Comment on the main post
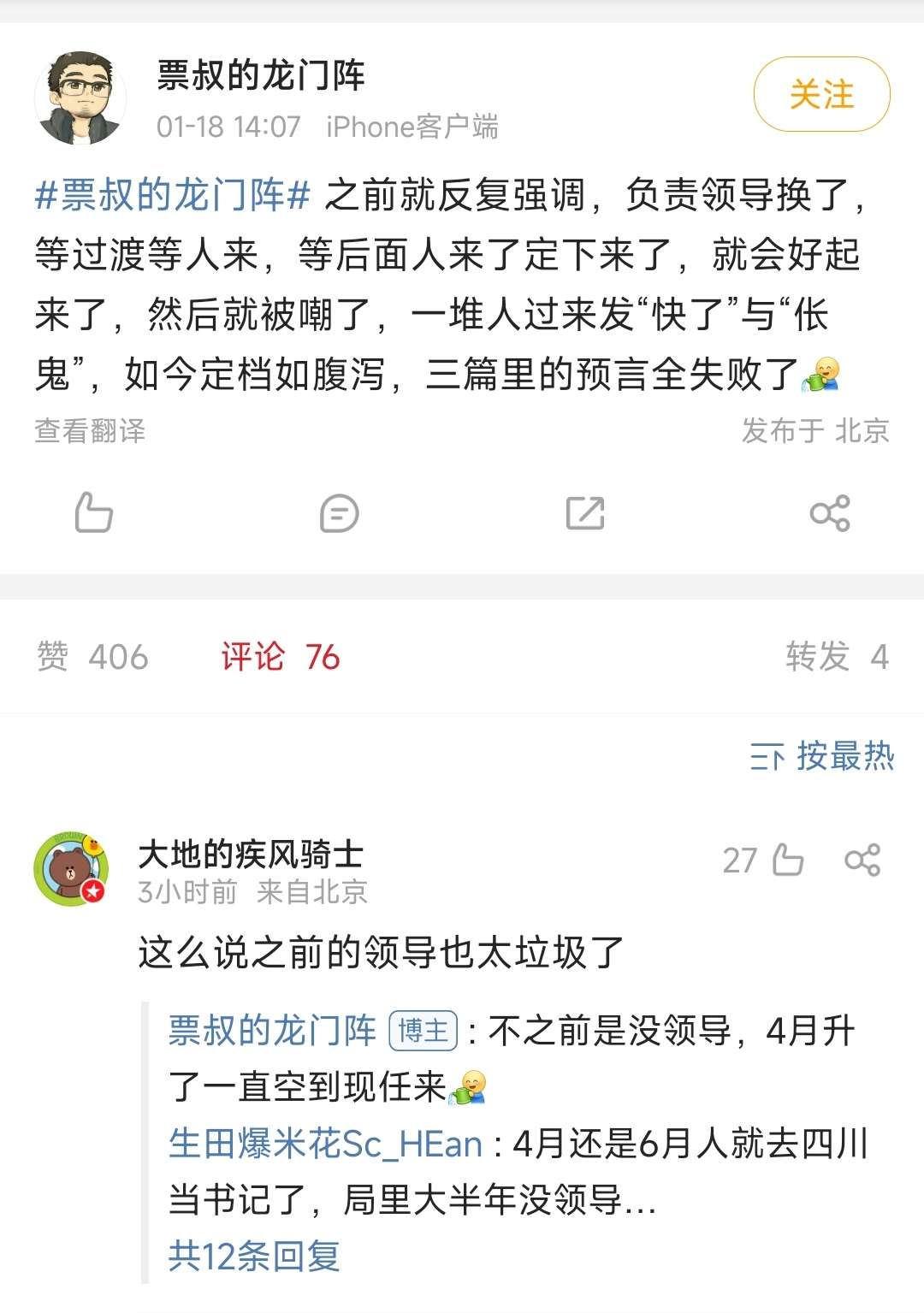The image size is (924, 1313). pyautogui.click(x=339, y=513)
